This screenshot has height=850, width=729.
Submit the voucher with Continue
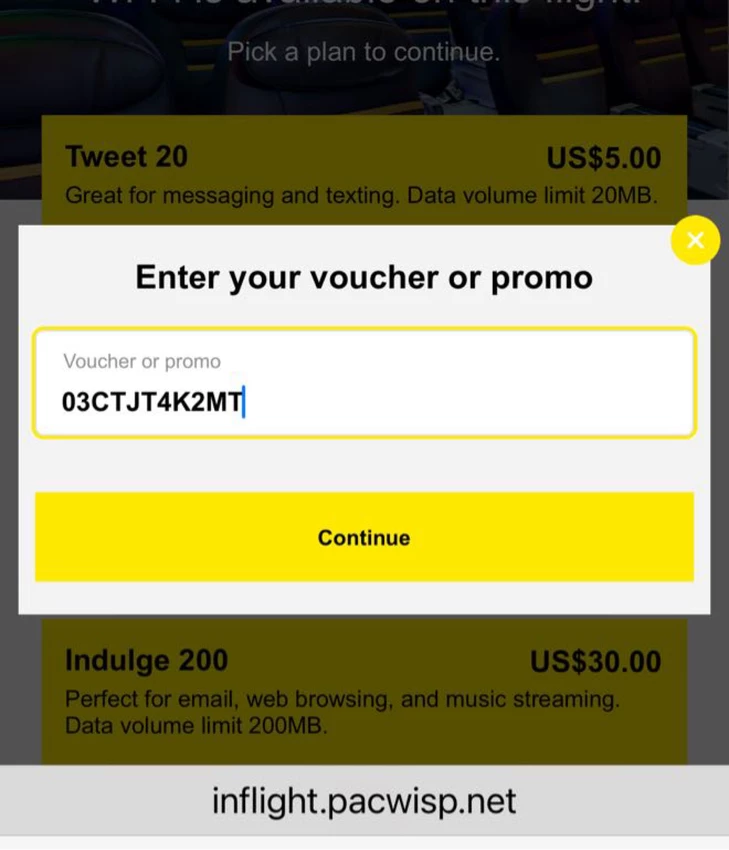tap(364, 537)
